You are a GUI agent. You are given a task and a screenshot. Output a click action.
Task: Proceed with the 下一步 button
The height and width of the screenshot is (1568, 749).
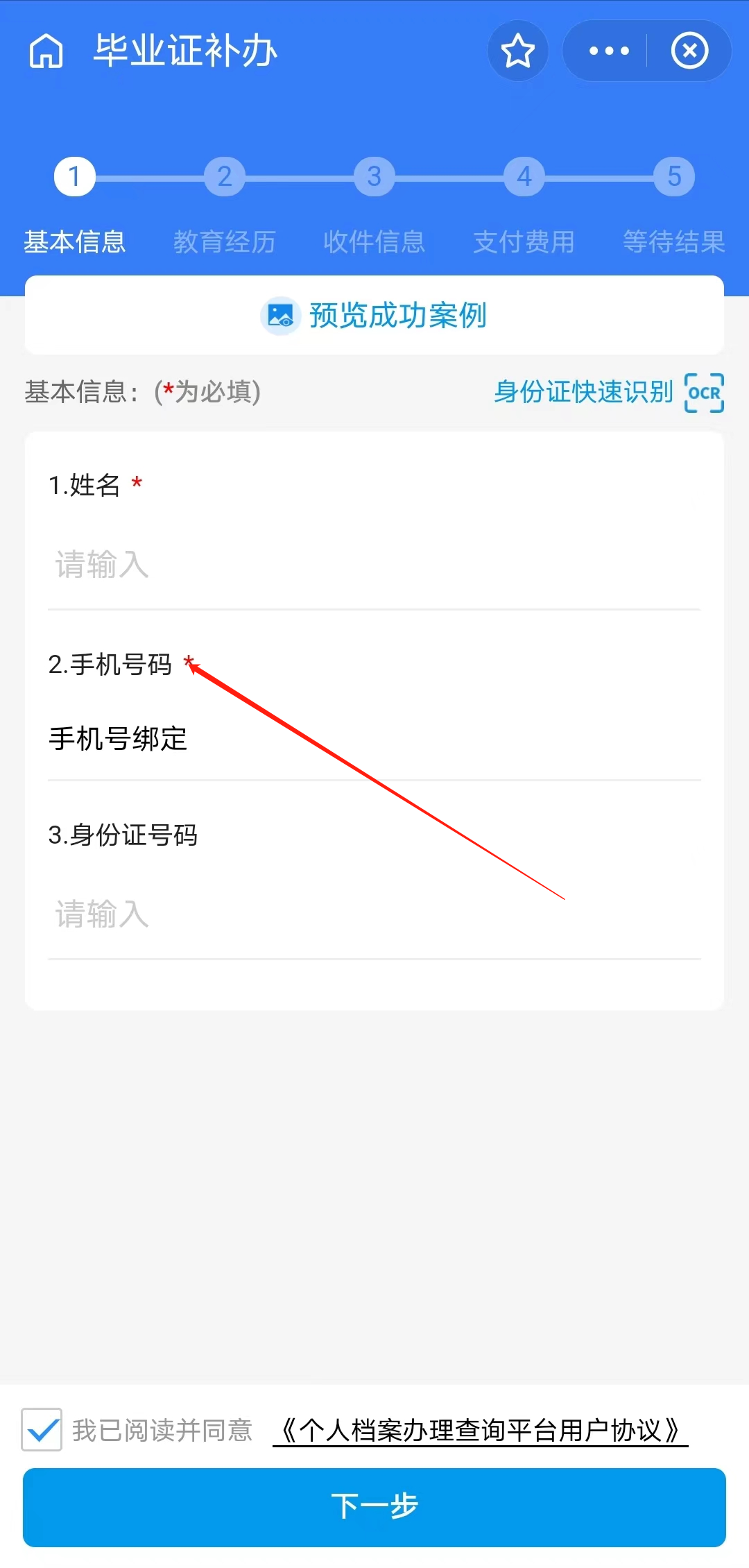[x=374, y=1507]
